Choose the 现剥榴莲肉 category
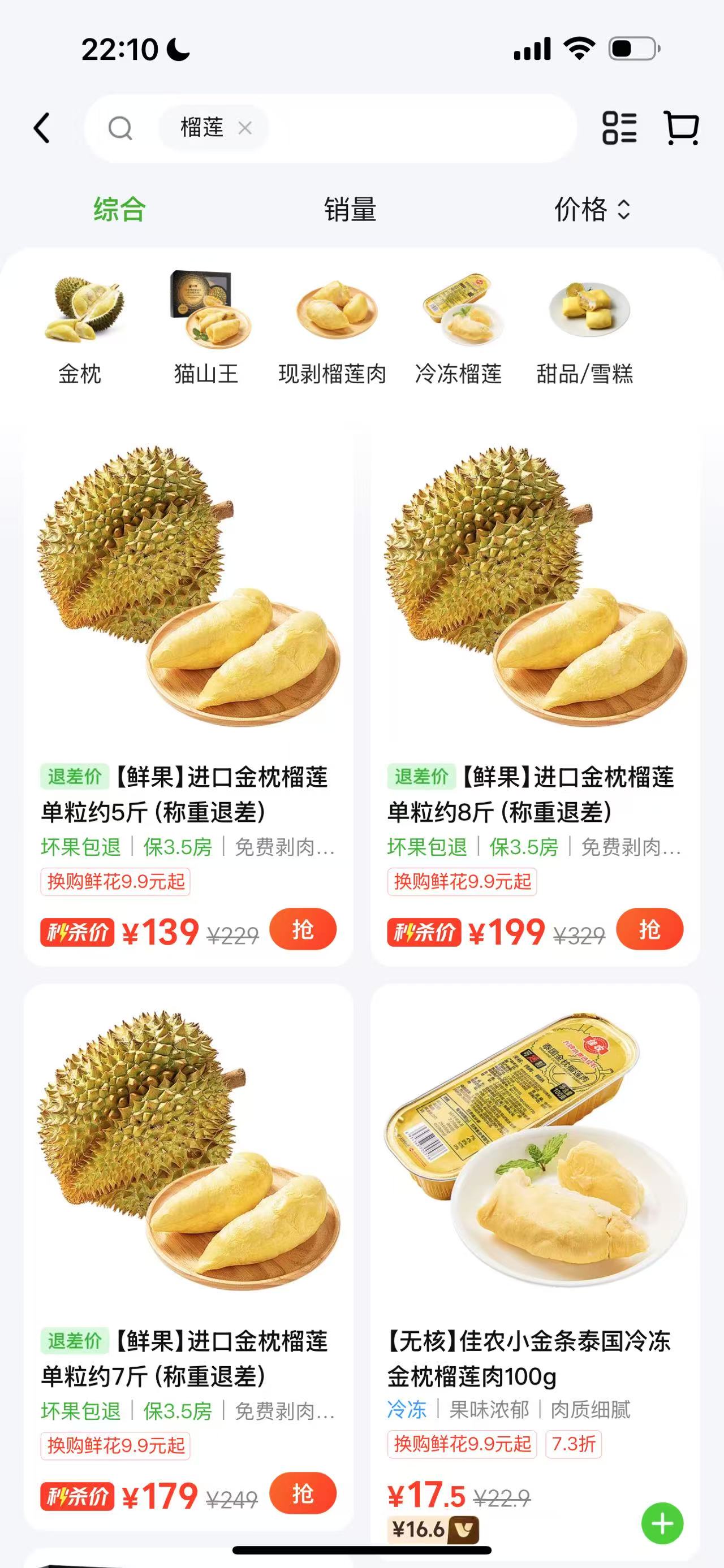Screen dimensions: 724x1568 click(333, 329)
